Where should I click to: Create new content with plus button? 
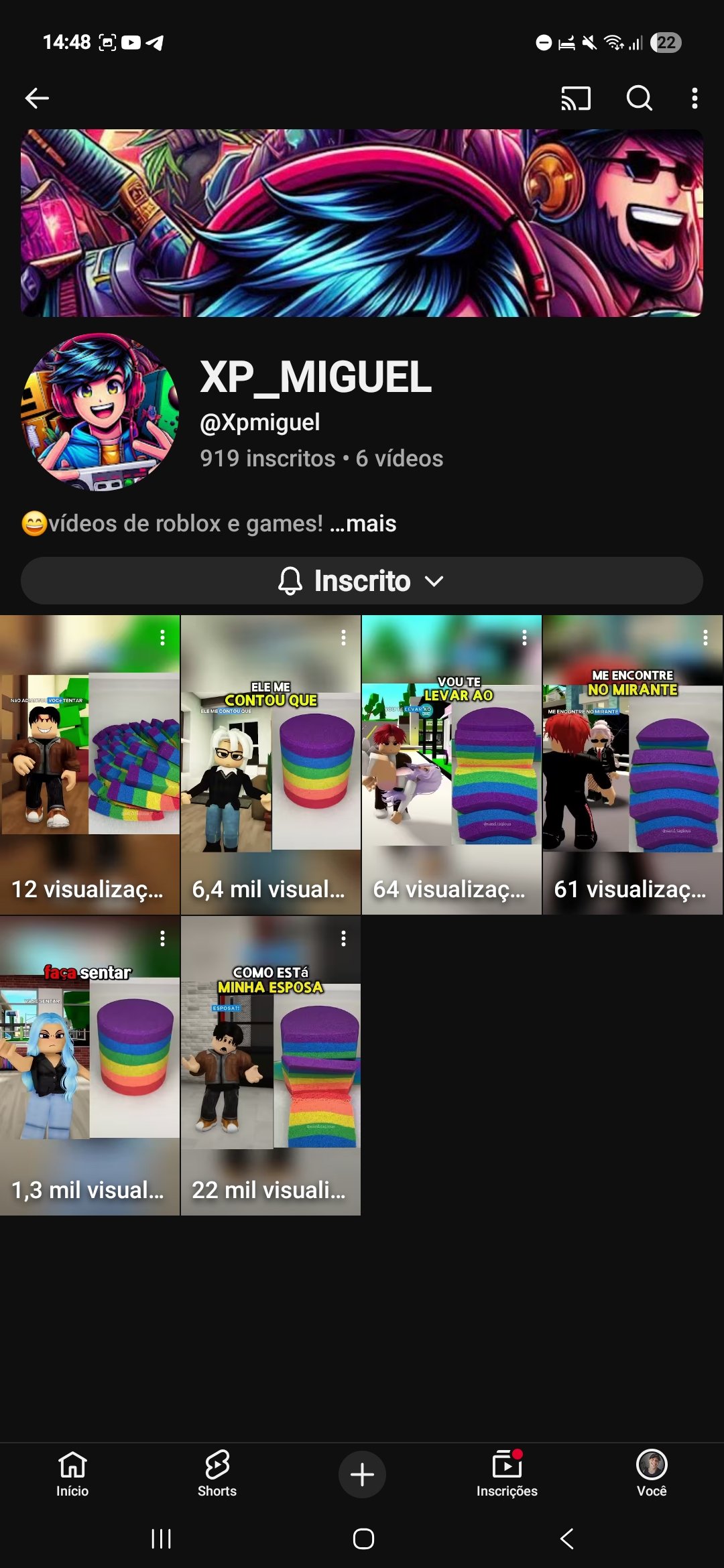pos(362,1474)
